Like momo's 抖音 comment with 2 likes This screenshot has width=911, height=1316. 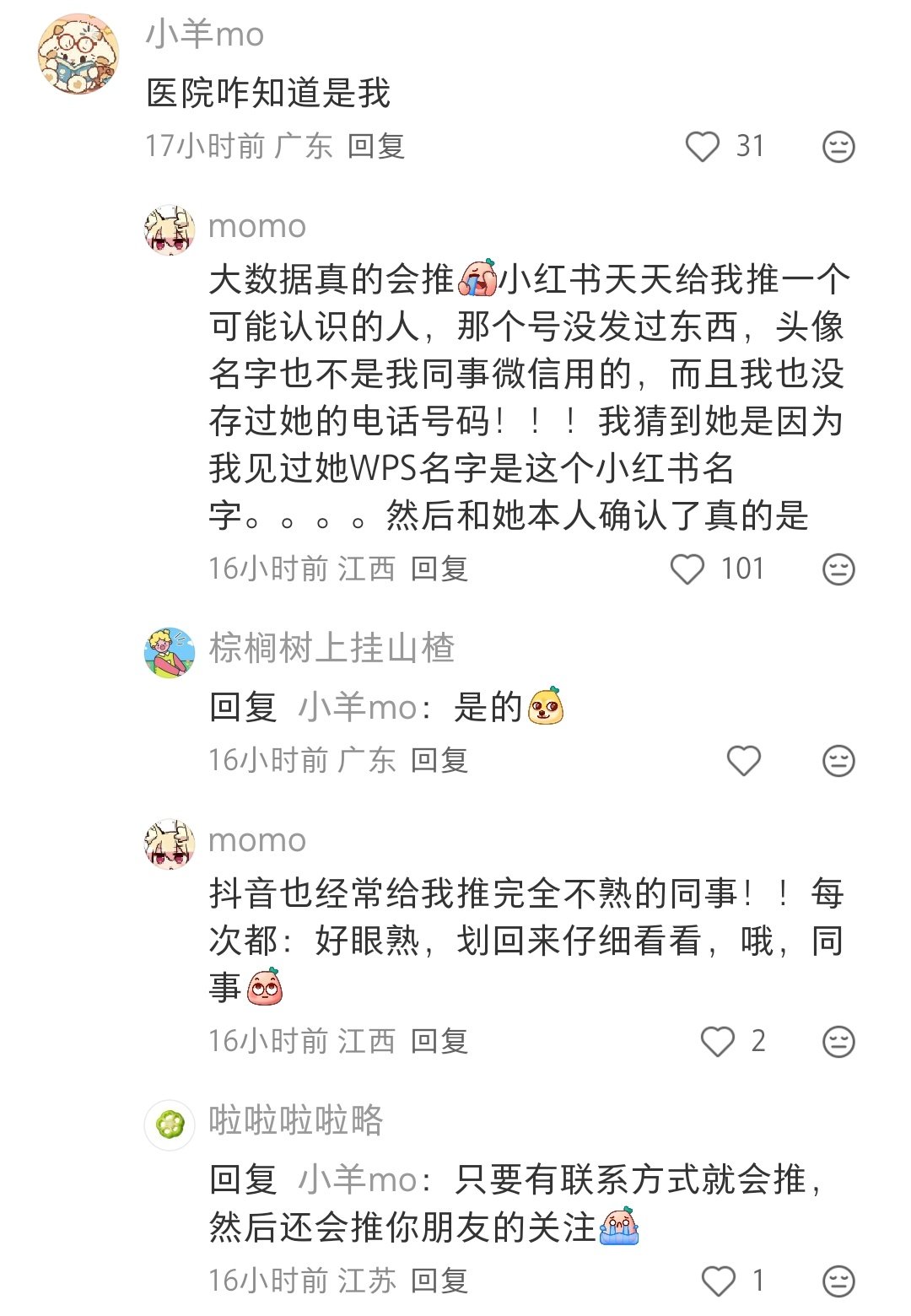click(x=718, y=1041)
